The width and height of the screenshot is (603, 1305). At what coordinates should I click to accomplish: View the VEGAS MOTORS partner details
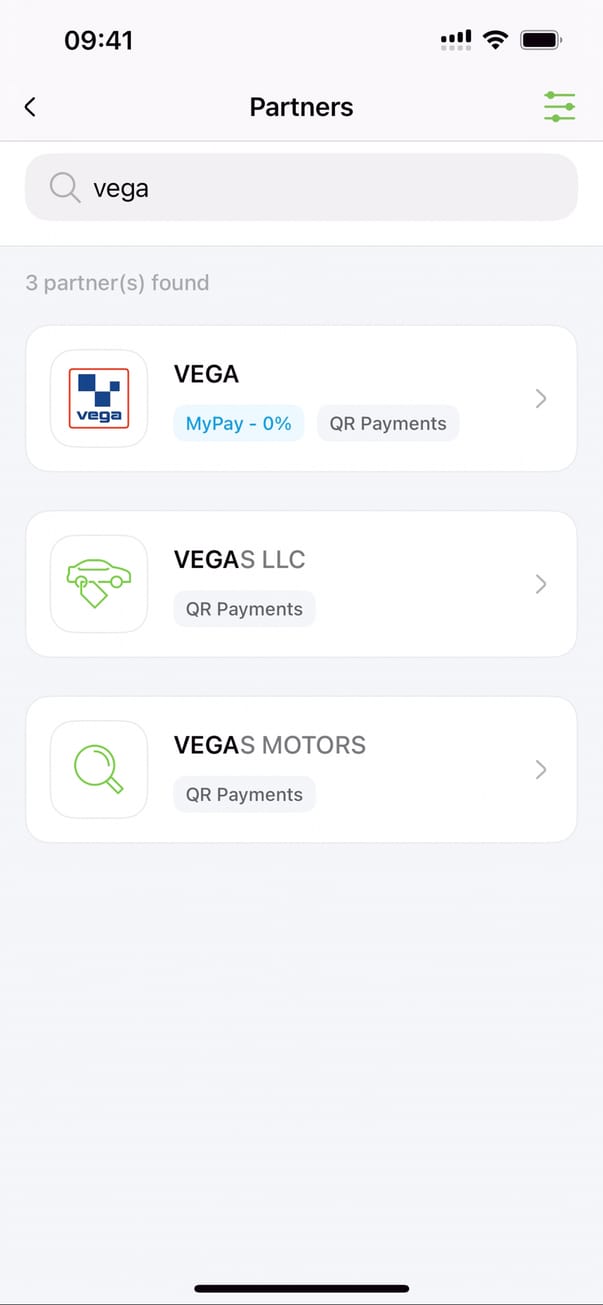300,770
